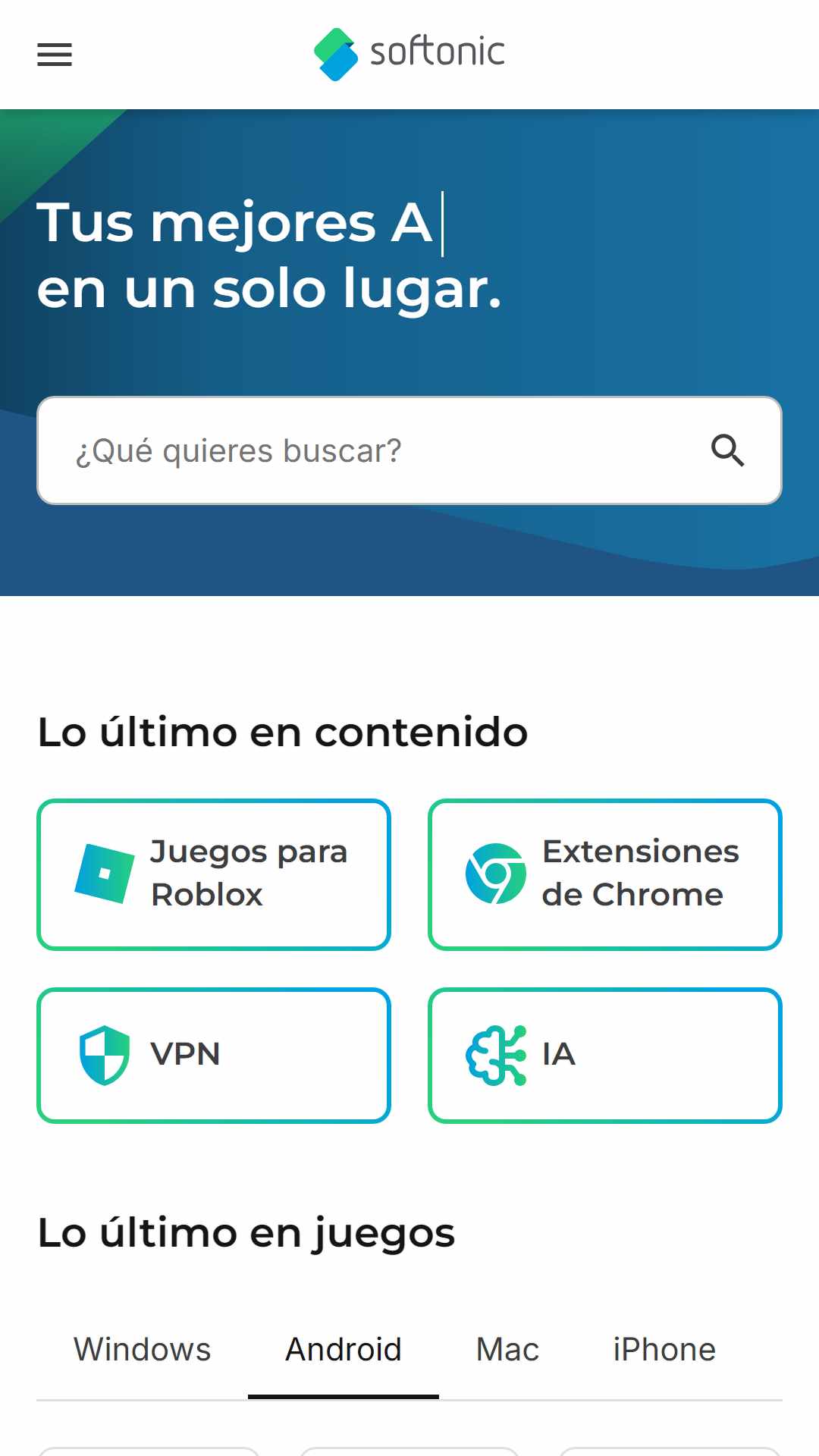Viewport: 819px width, 1456px height.
Task: Focus the '¿Qué quieres buscar?' search field
Action: tap(409, 450)
